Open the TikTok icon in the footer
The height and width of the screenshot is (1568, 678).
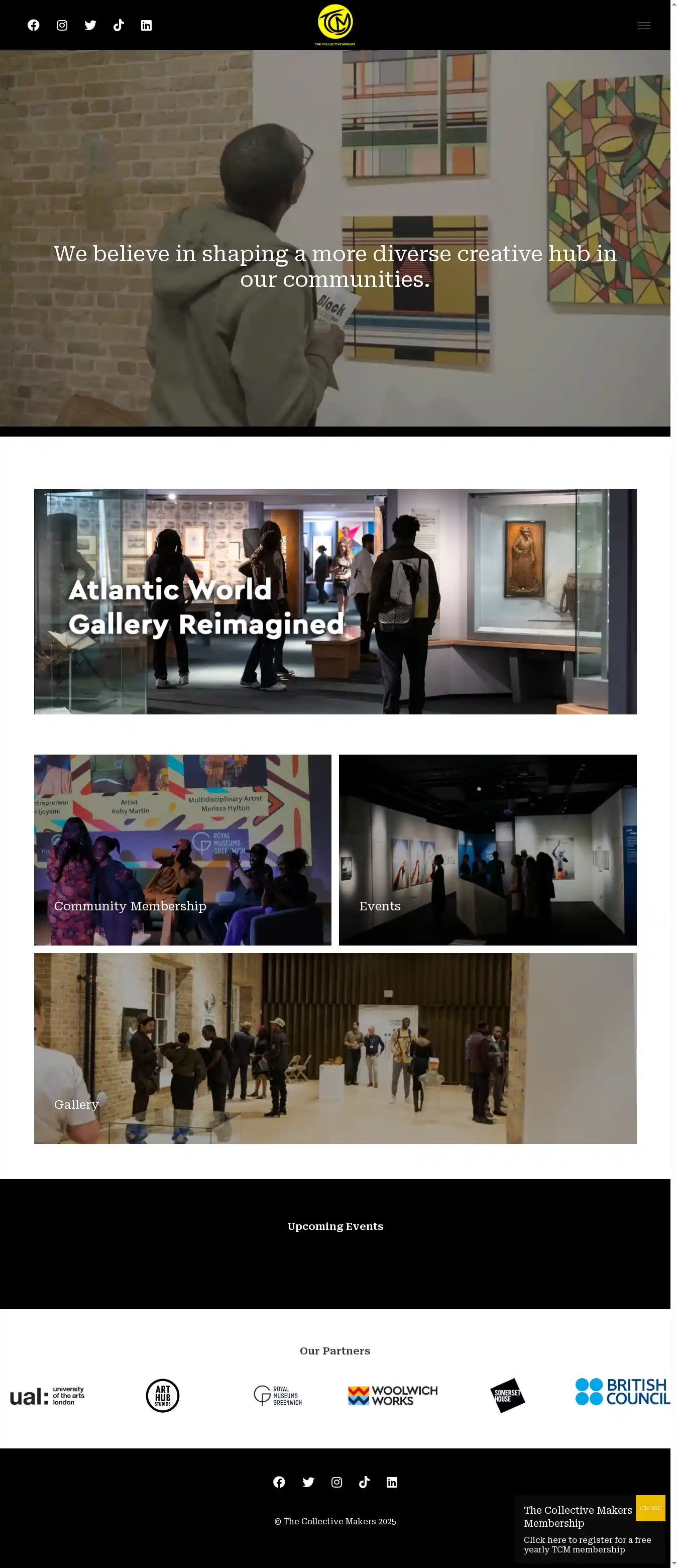click(364, 1482)
